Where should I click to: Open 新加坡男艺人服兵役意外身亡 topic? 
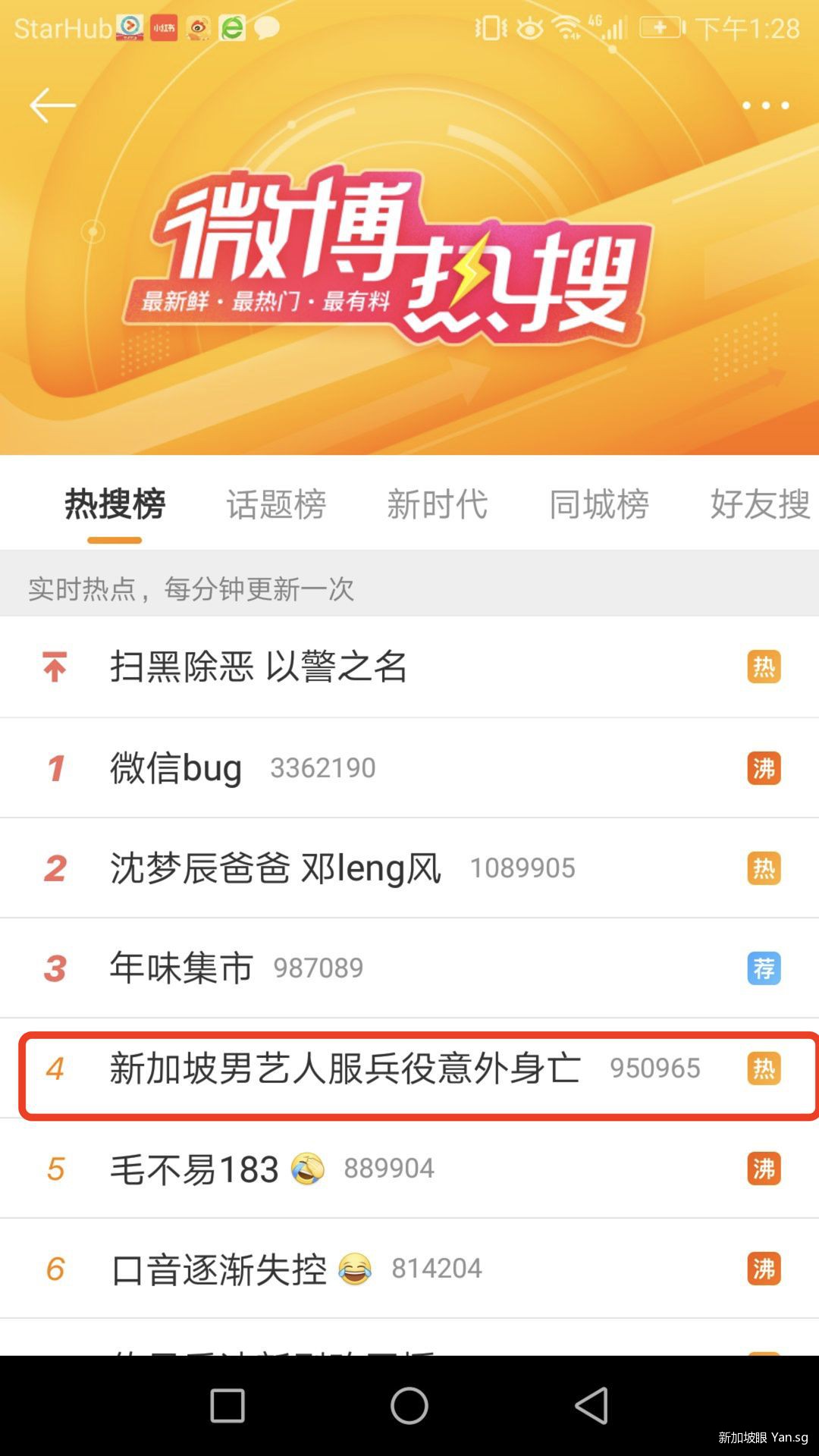345,1068
